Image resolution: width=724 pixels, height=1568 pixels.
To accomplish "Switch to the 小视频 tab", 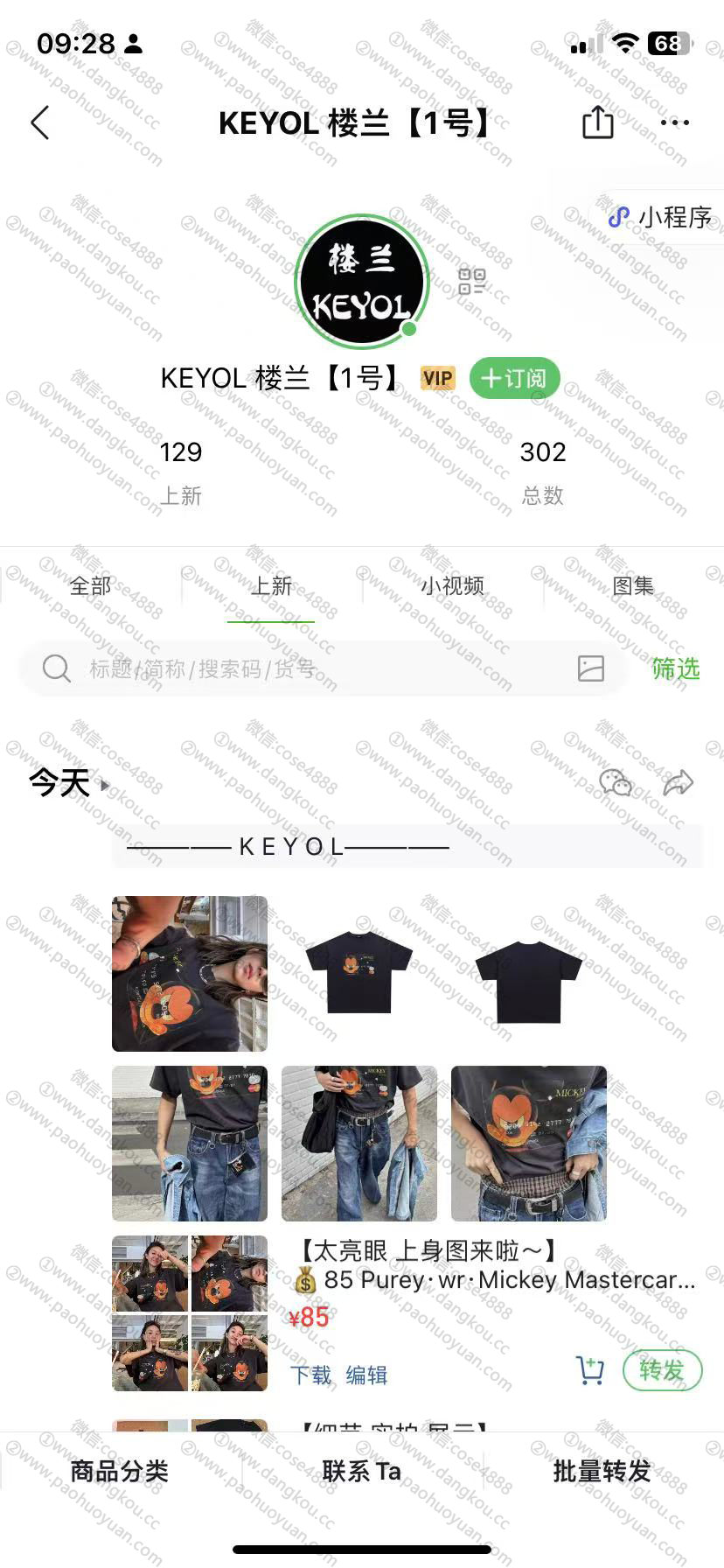I will click(x=452, y=585).
